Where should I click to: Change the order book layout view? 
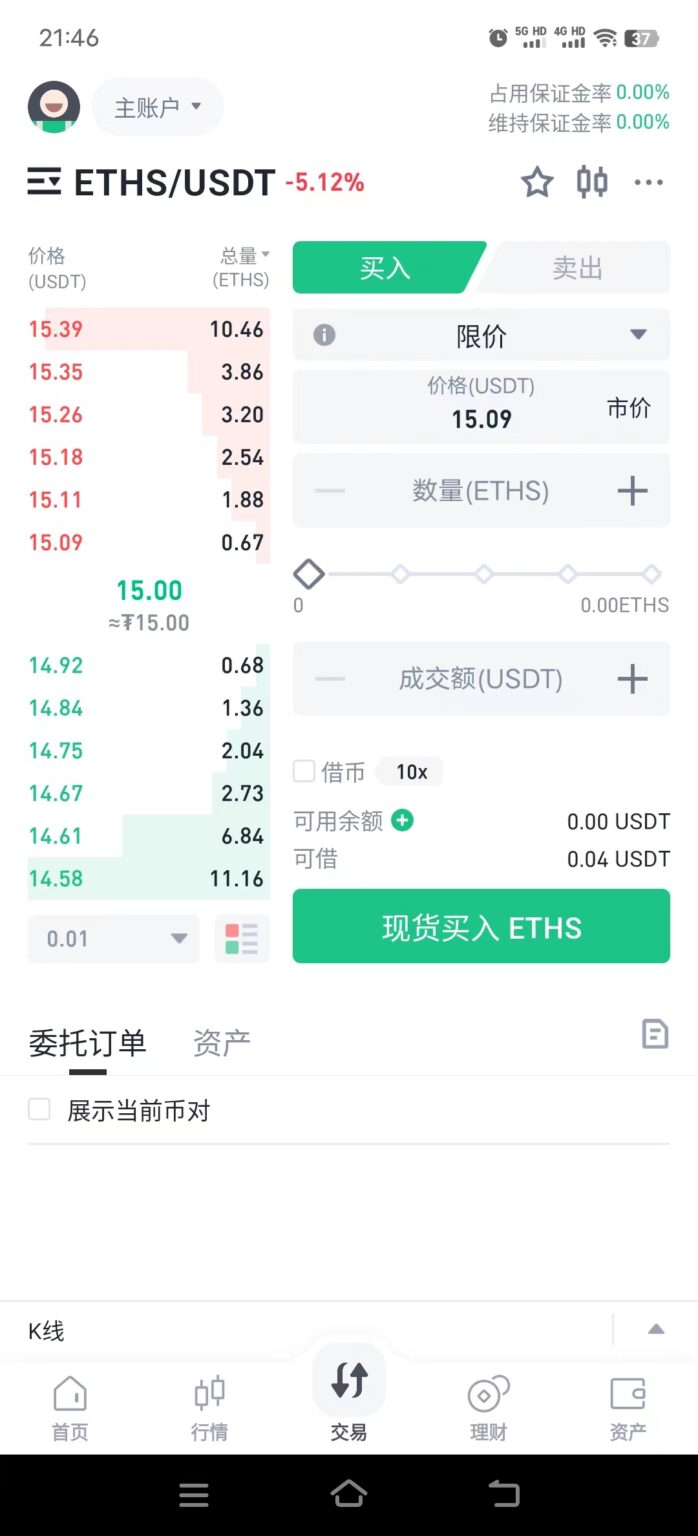(242, 939)
